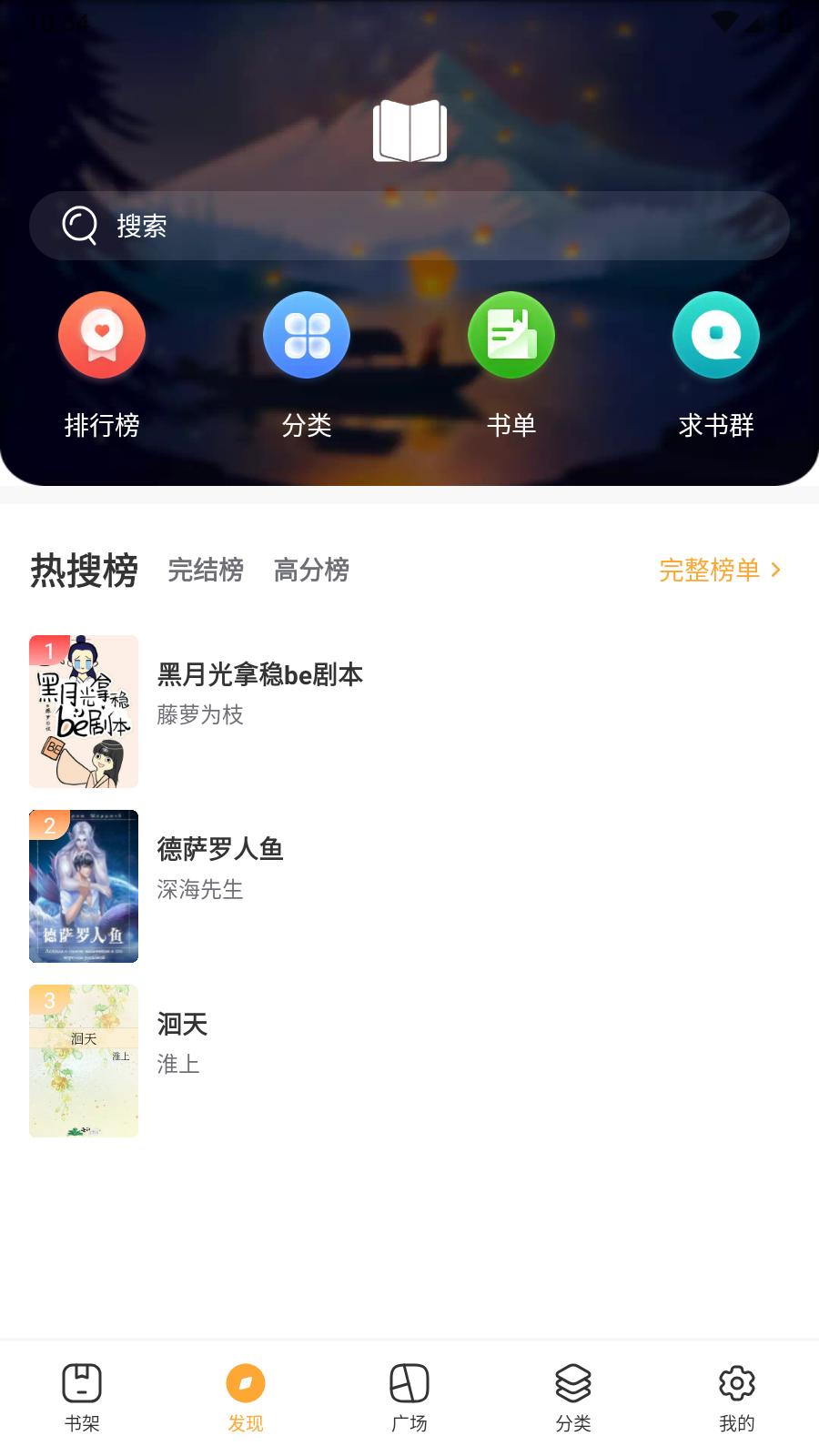Open the 排行榜 ranking icon
Image resolution: width=819 pixels, height=1456 pixels.
pos(102,335)
